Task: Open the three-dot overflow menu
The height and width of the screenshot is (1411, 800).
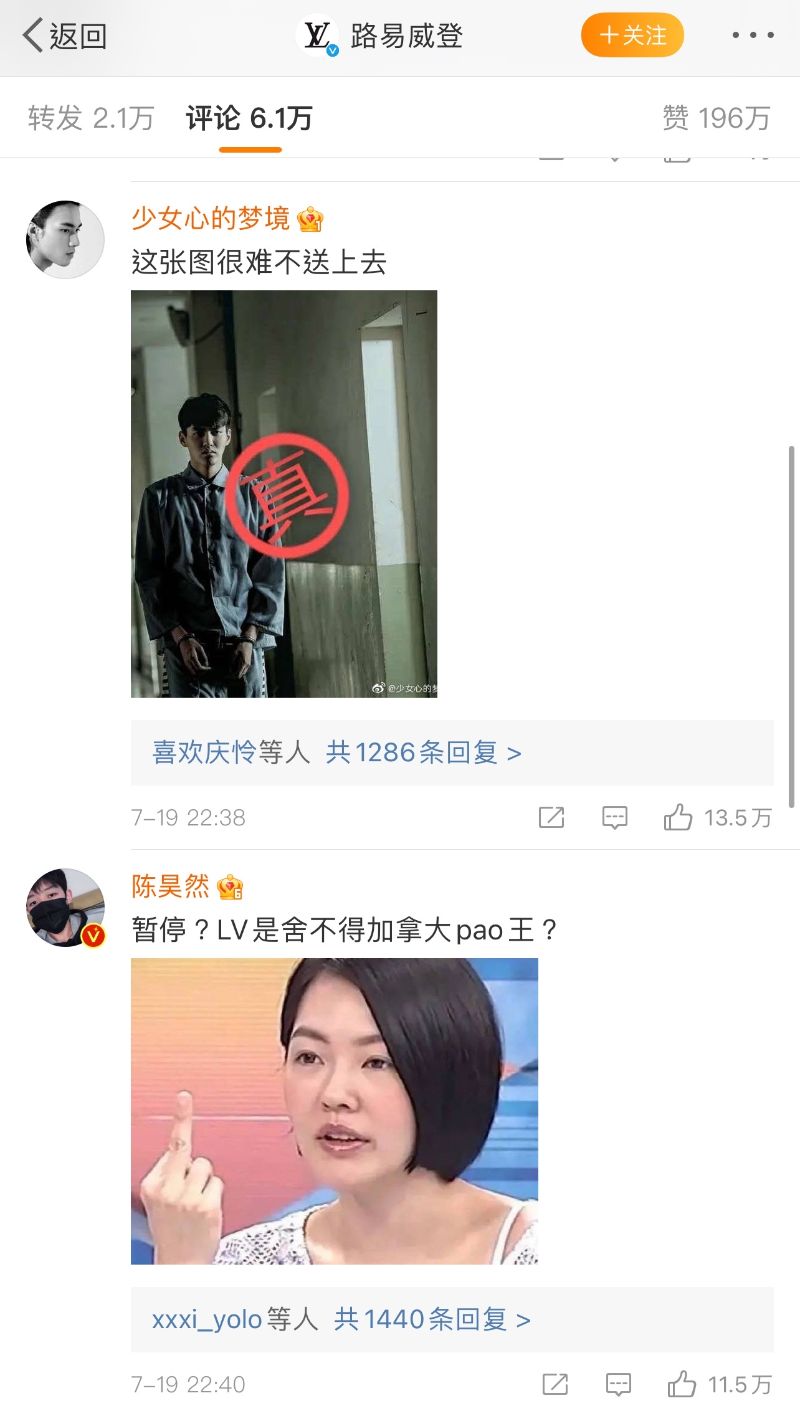Action: point(752,36)
